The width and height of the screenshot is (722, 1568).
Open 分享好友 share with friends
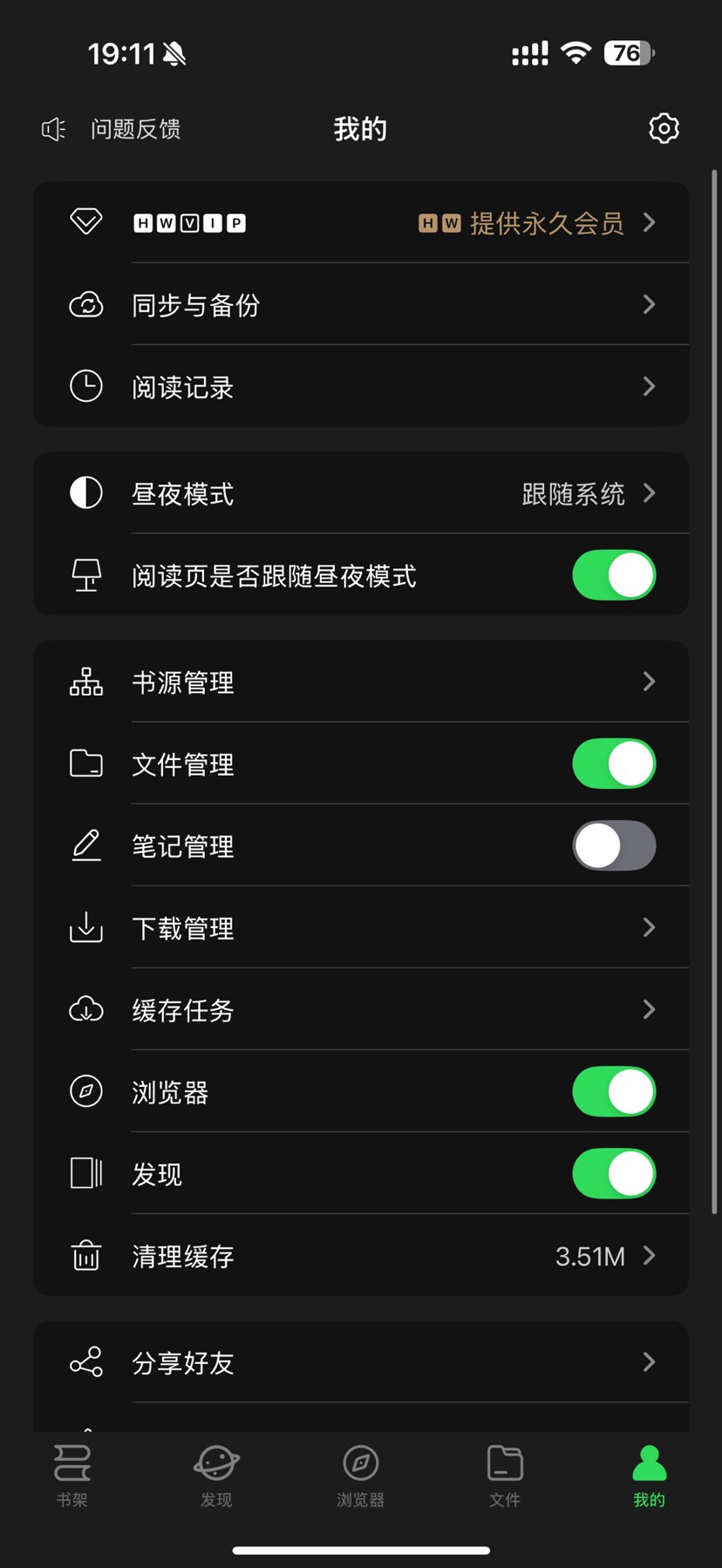click(361, 1363)
